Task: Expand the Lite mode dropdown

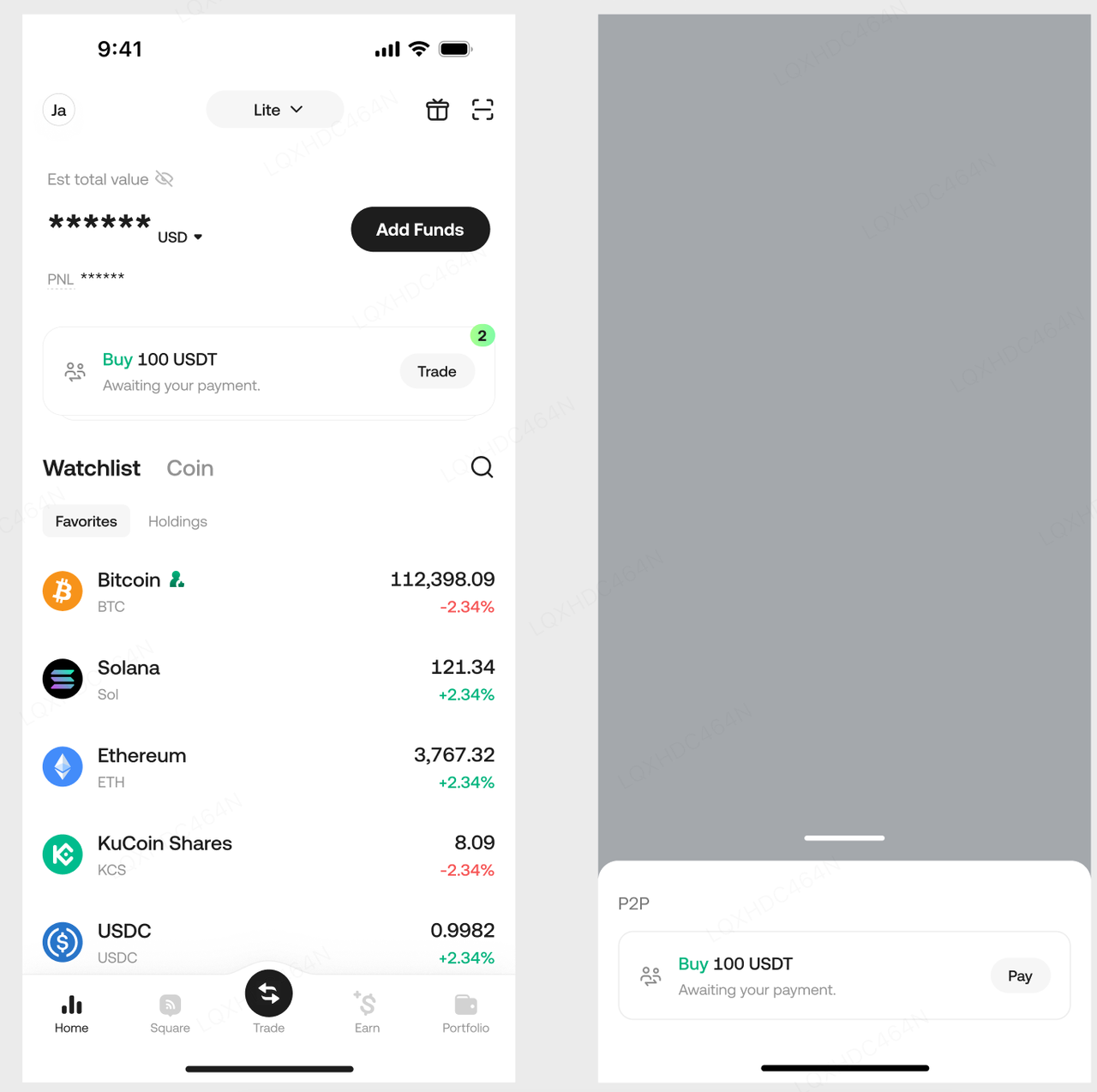Action: pyautogui.click(x=276, y=110)
